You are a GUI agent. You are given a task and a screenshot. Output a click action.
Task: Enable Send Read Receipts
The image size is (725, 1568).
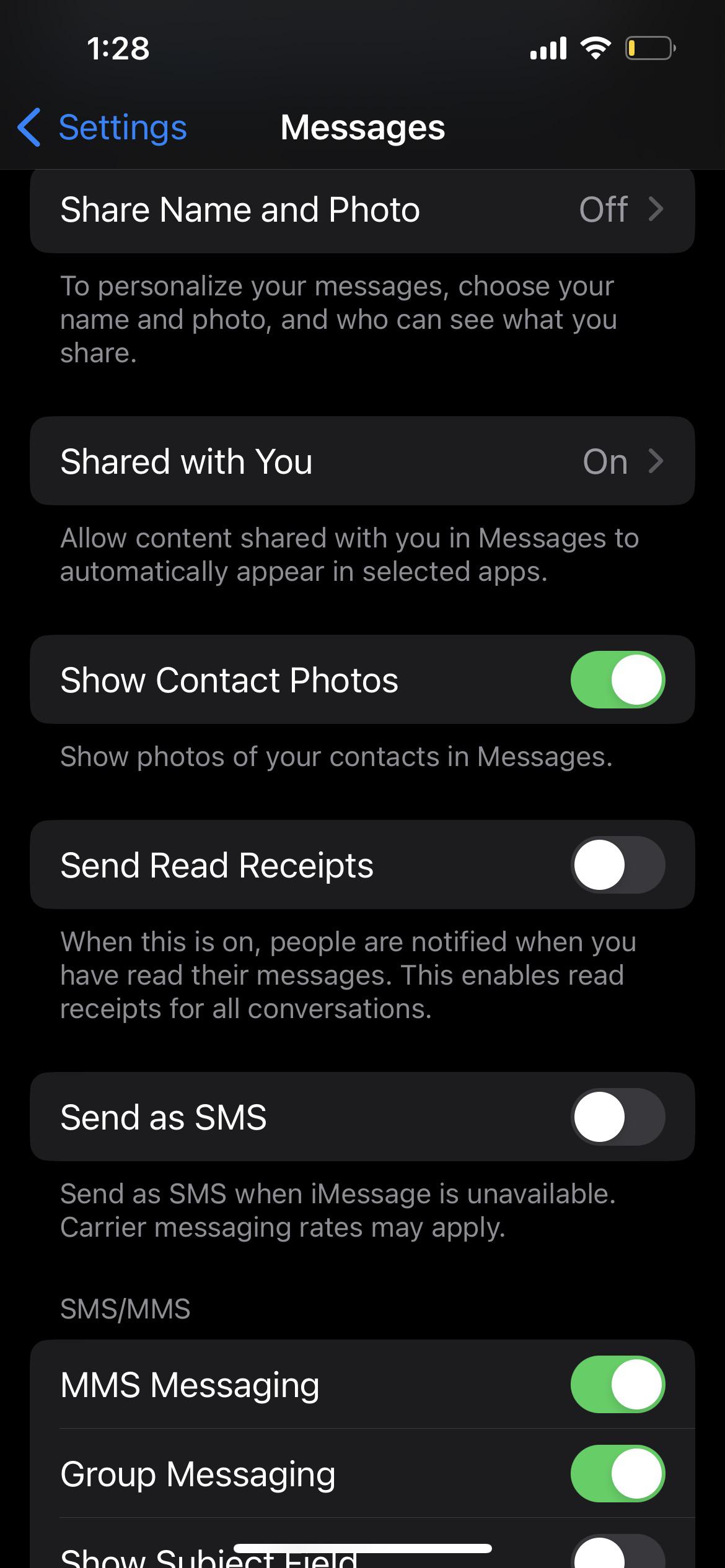(x=617, y=865)
